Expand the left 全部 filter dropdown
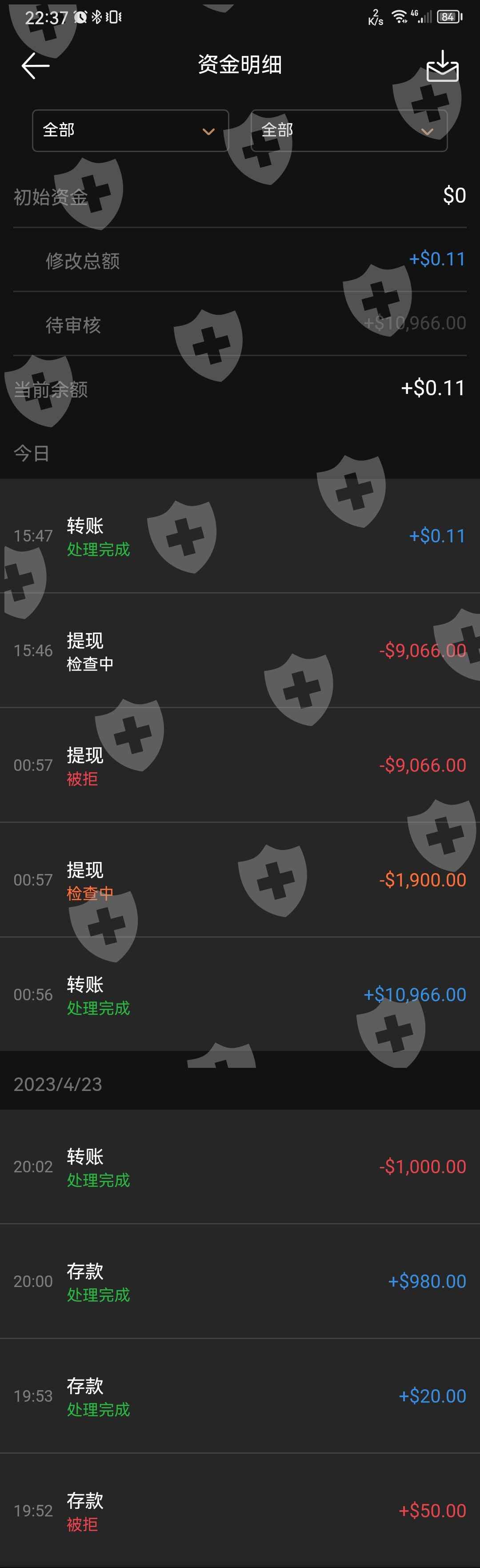The image size is (480, 1568). [x=130, y=130]
